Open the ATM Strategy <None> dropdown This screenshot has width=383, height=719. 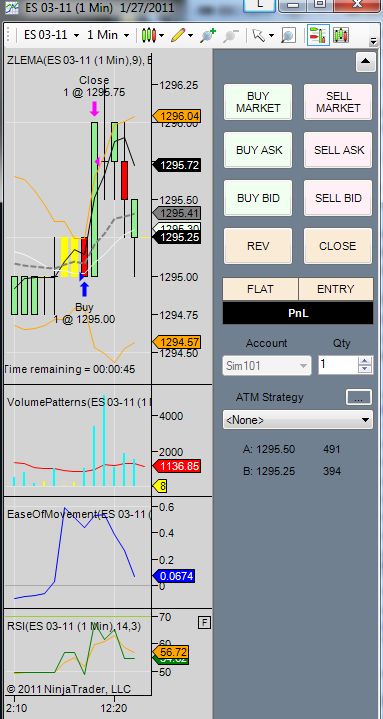click(298, 420)
